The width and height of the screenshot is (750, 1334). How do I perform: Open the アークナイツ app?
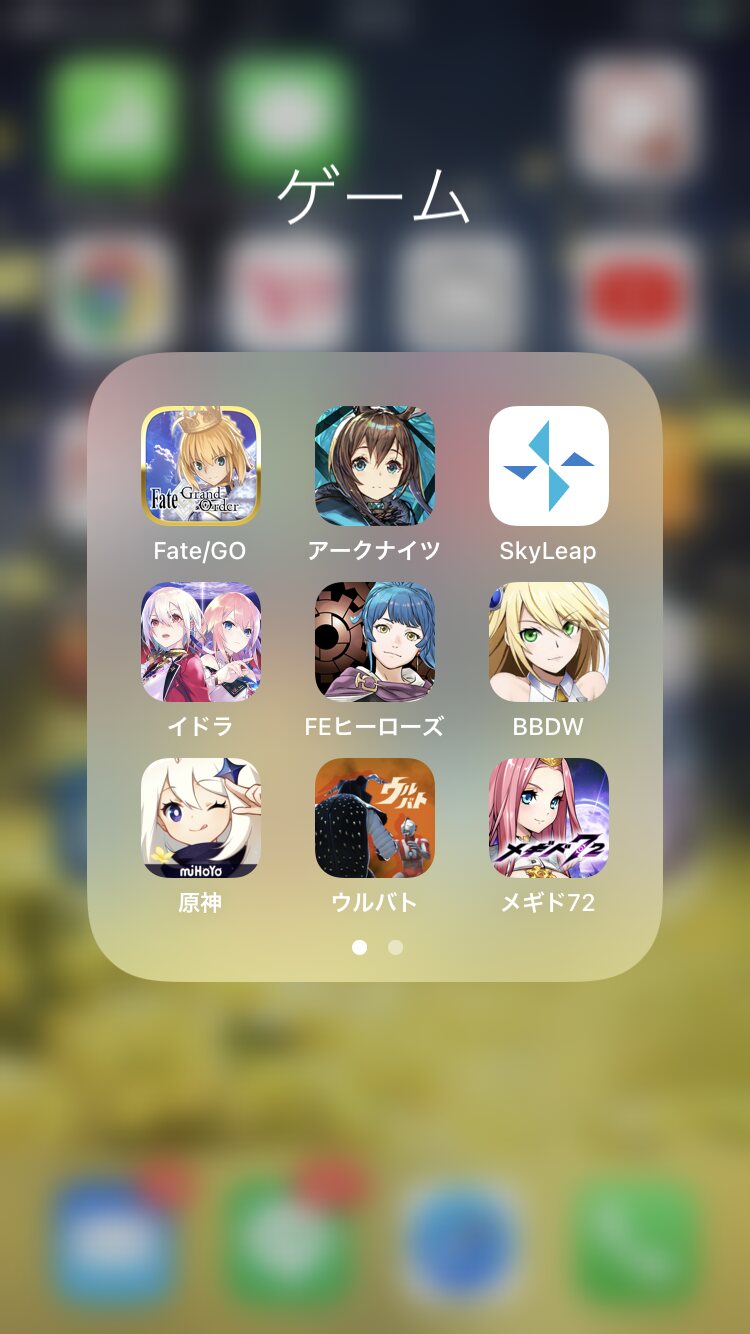pos(375,466)
